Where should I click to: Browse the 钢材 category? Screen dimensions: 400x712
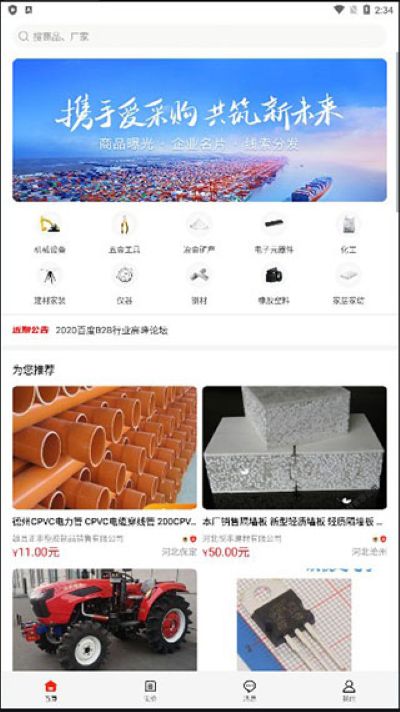click(x=199, y=285)
